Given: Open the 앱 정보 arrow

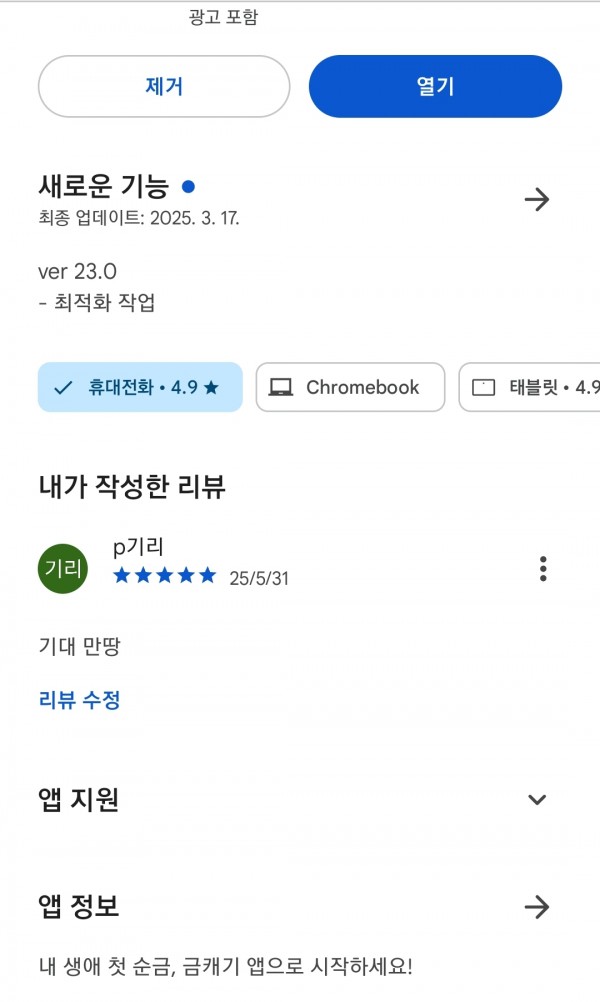Looking at the screenshot, I should [537, 907].
